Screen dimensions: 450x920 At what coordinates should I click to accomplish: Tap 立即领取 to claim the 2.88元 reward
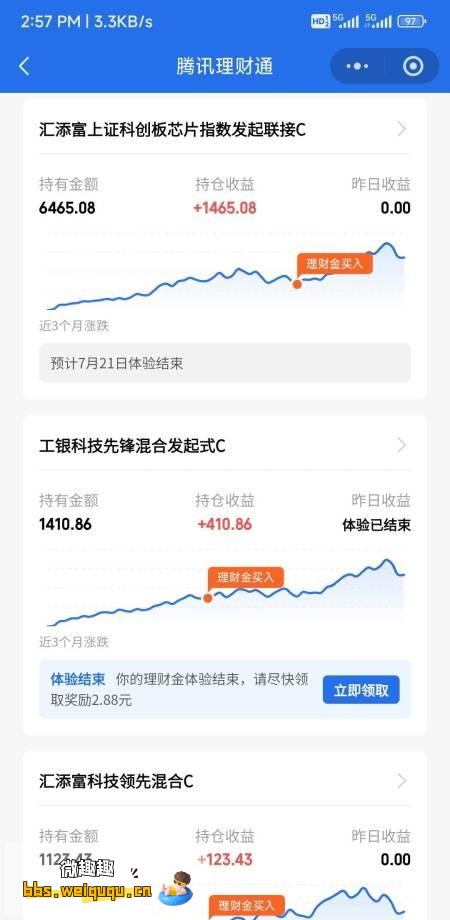(361, 690)
